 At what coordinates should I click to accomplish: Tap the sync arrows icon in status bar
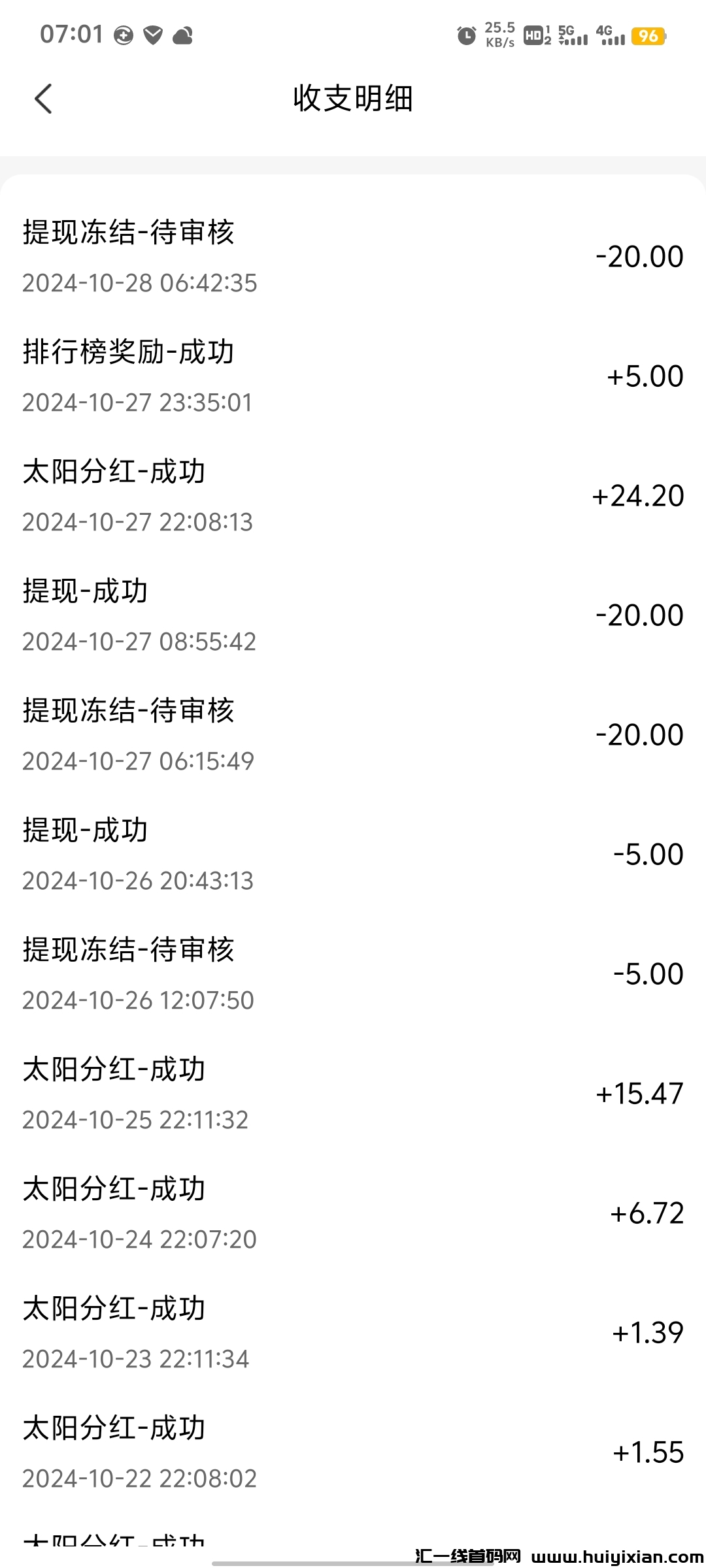[122, 35]
